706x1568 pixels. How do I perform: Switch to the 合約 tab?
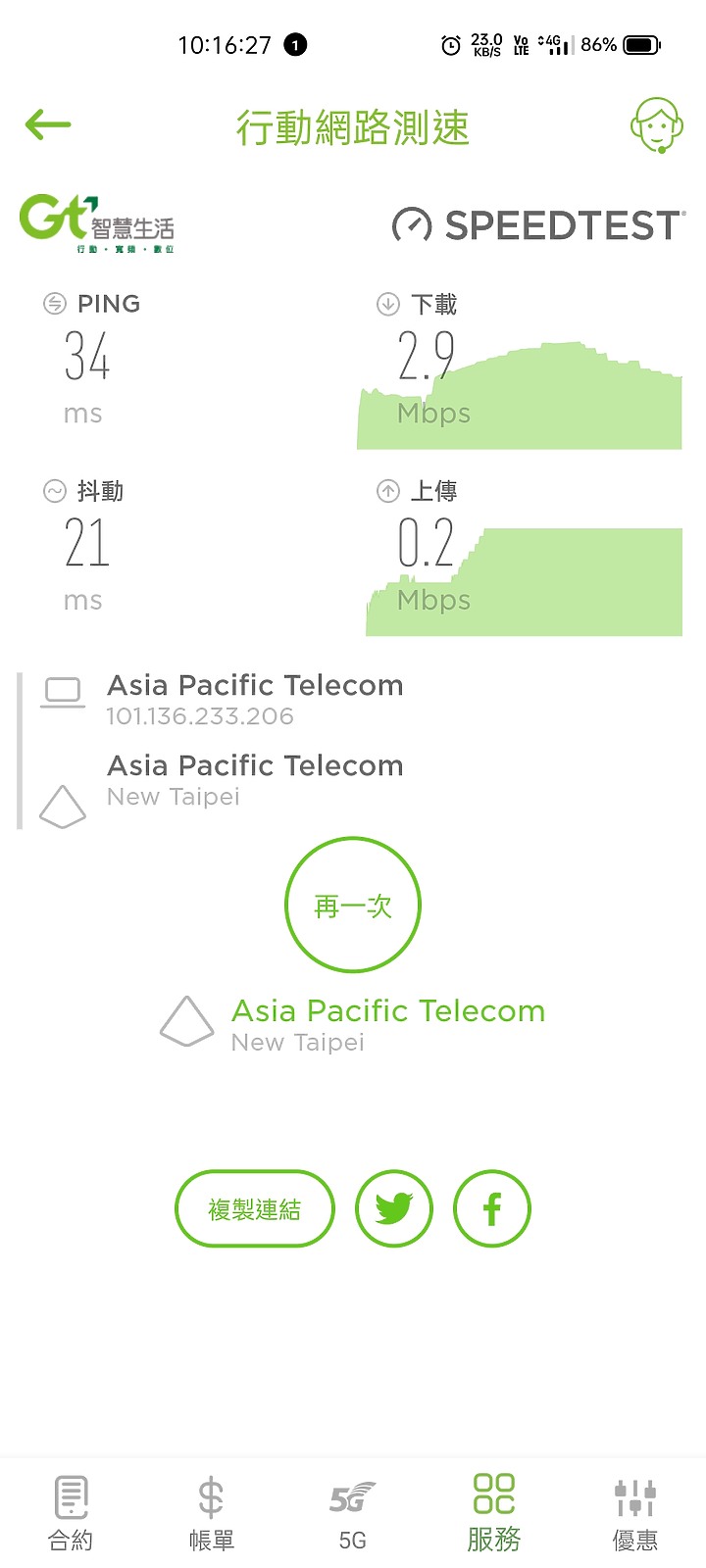[71, 1514]
